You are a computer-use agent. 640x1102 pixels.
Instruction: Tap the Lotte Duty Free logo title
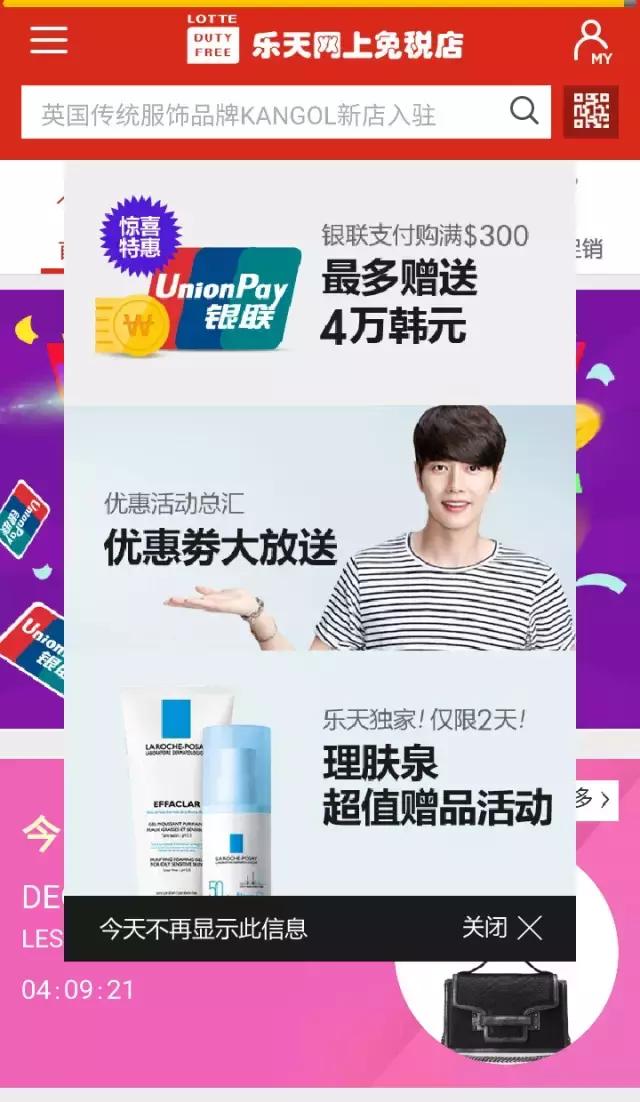pos(325,40)
